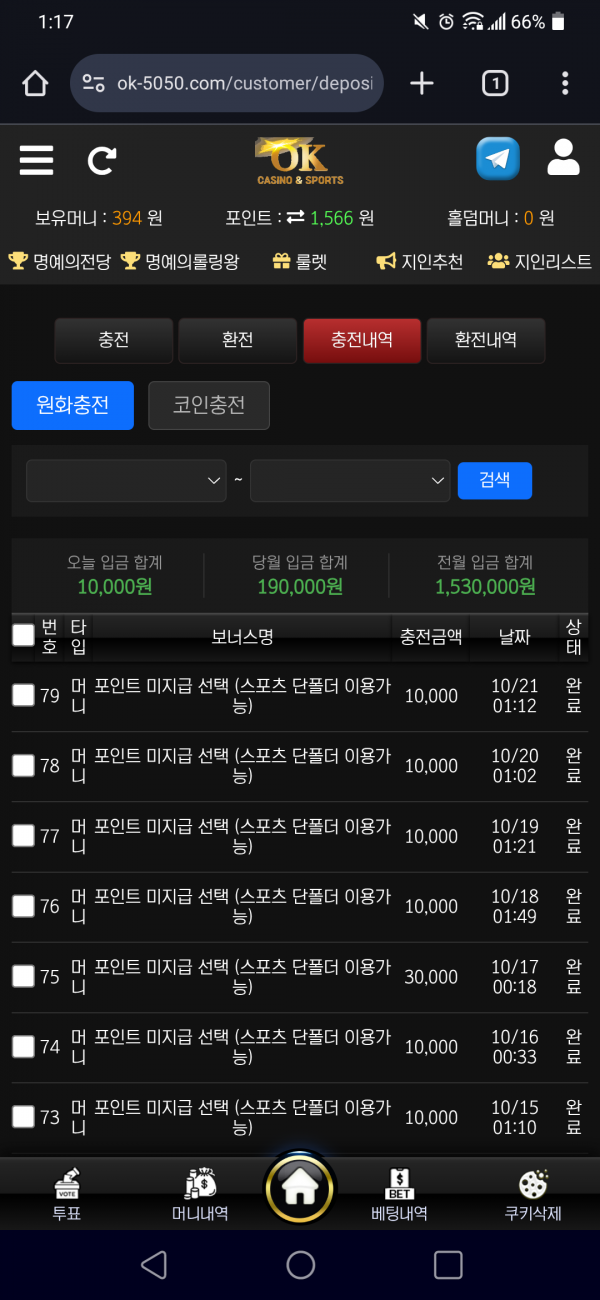Check the box for entry 76
Screen dimensions: 600x1300
pyautogui.click(x=23, y=906)
